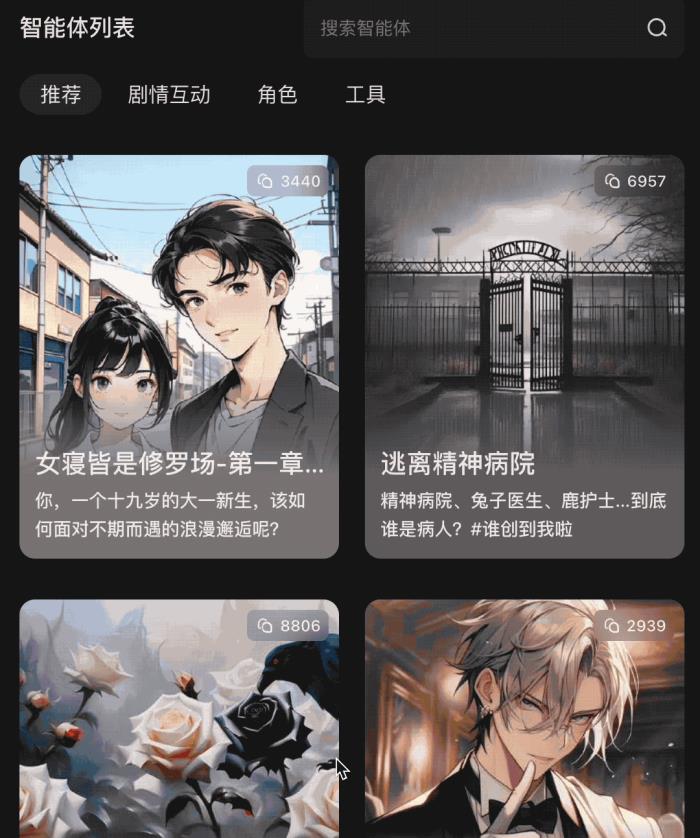This screenshot has height=838, width=700.
Task: Select the 推荐 tab
Action: [x=60, y=95]
